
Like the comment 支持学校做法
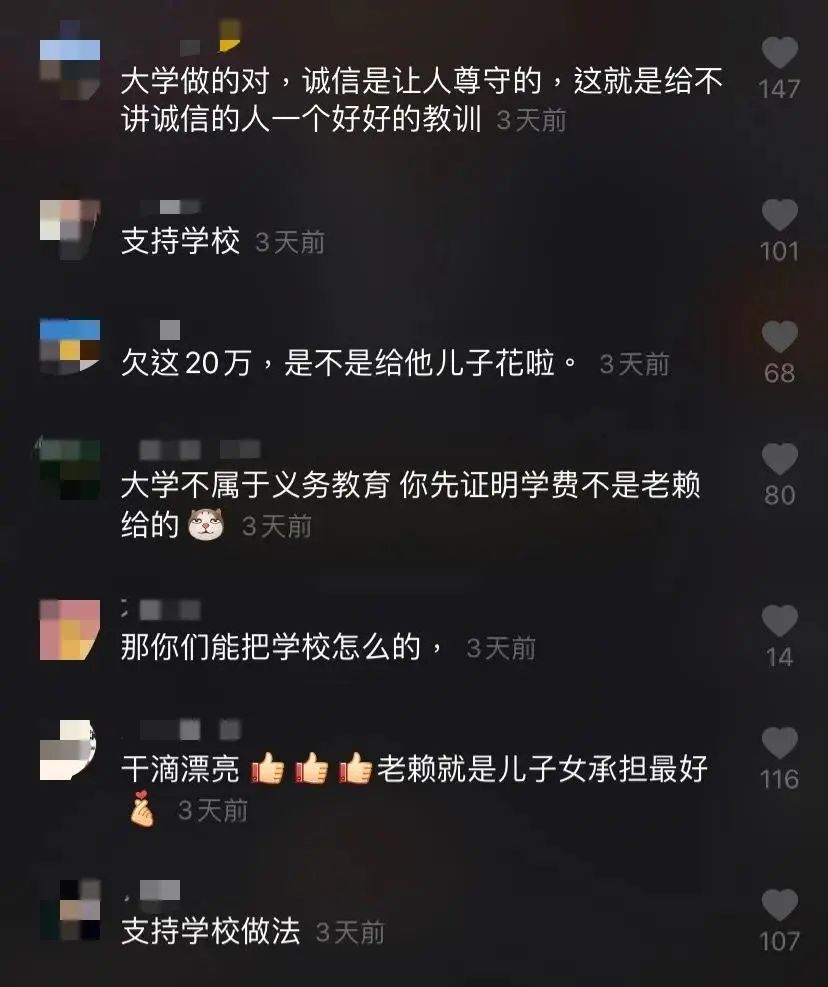click(x=779, y=905)
